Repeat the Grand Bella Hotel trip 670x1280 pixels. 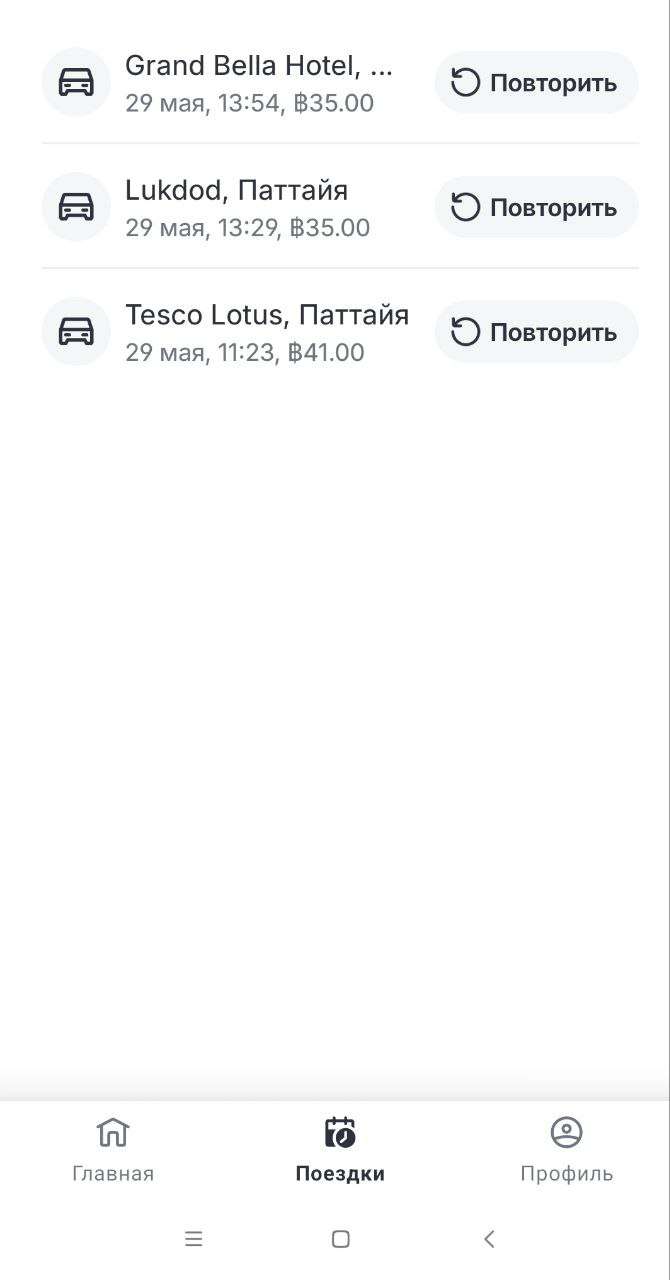point(536,83)
